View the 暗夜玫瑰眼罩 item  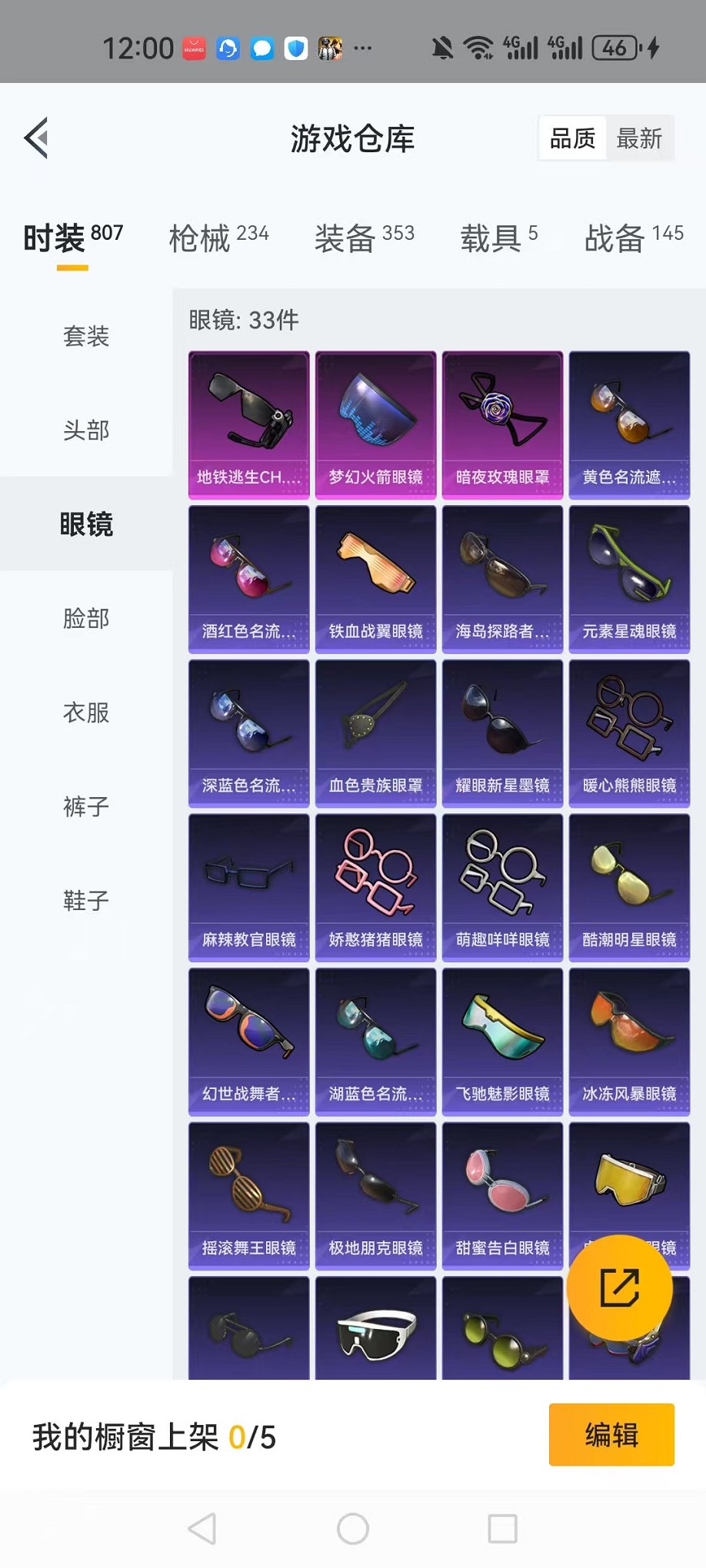(x=502, y=425)
